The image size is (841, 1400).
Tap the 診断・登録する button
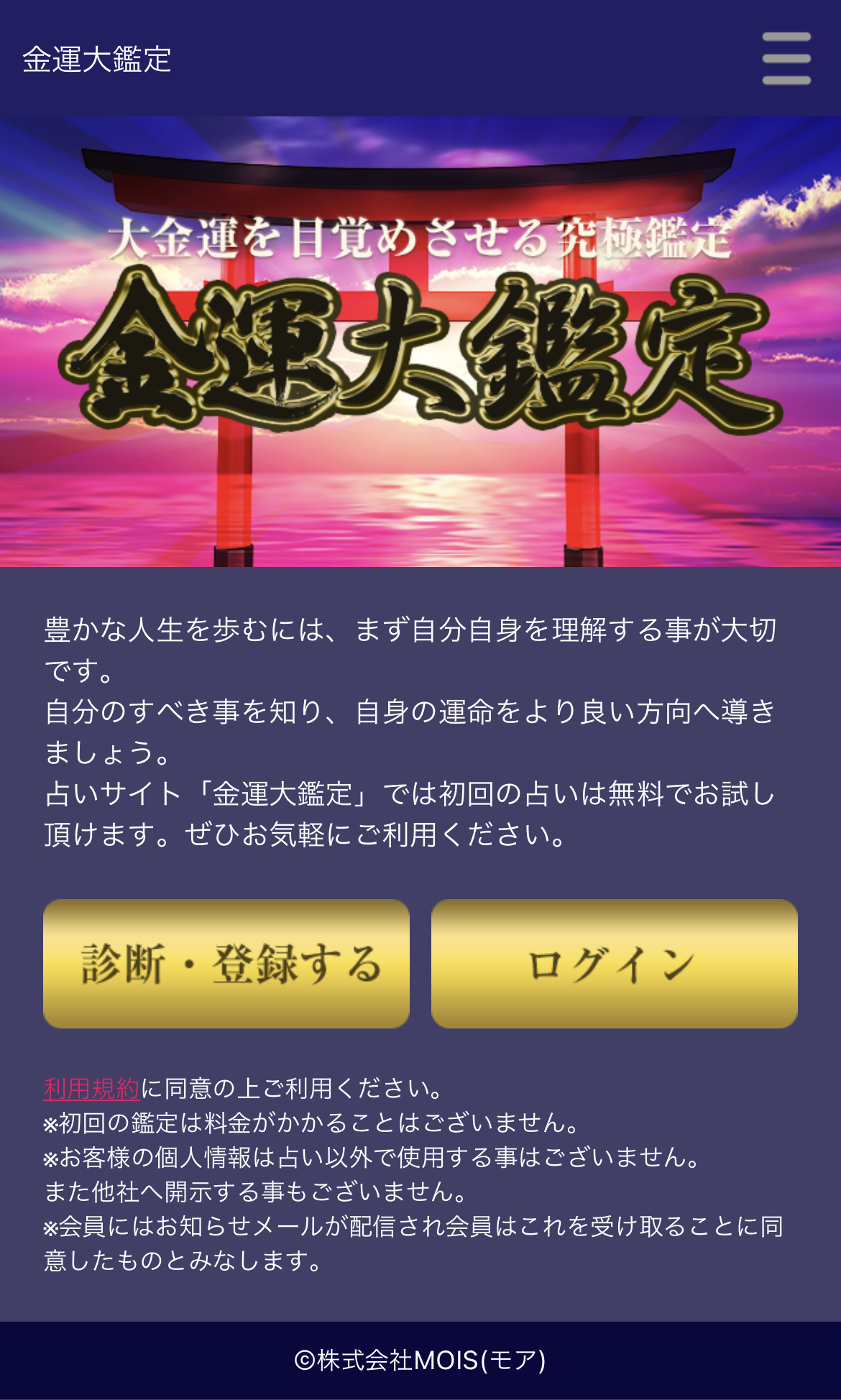226,963
